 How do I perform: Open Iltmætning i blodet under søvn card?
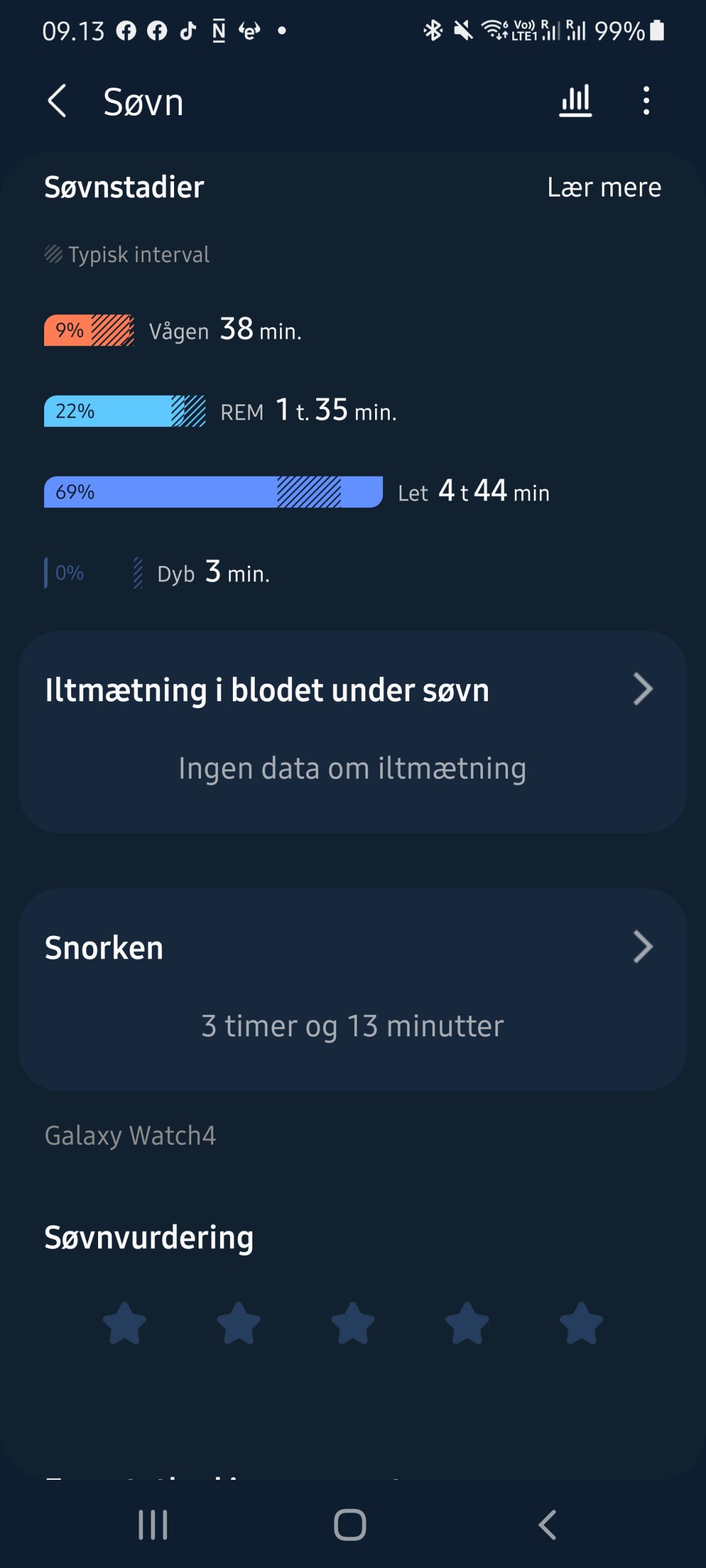pyautogui.click(x=352, y=731)
